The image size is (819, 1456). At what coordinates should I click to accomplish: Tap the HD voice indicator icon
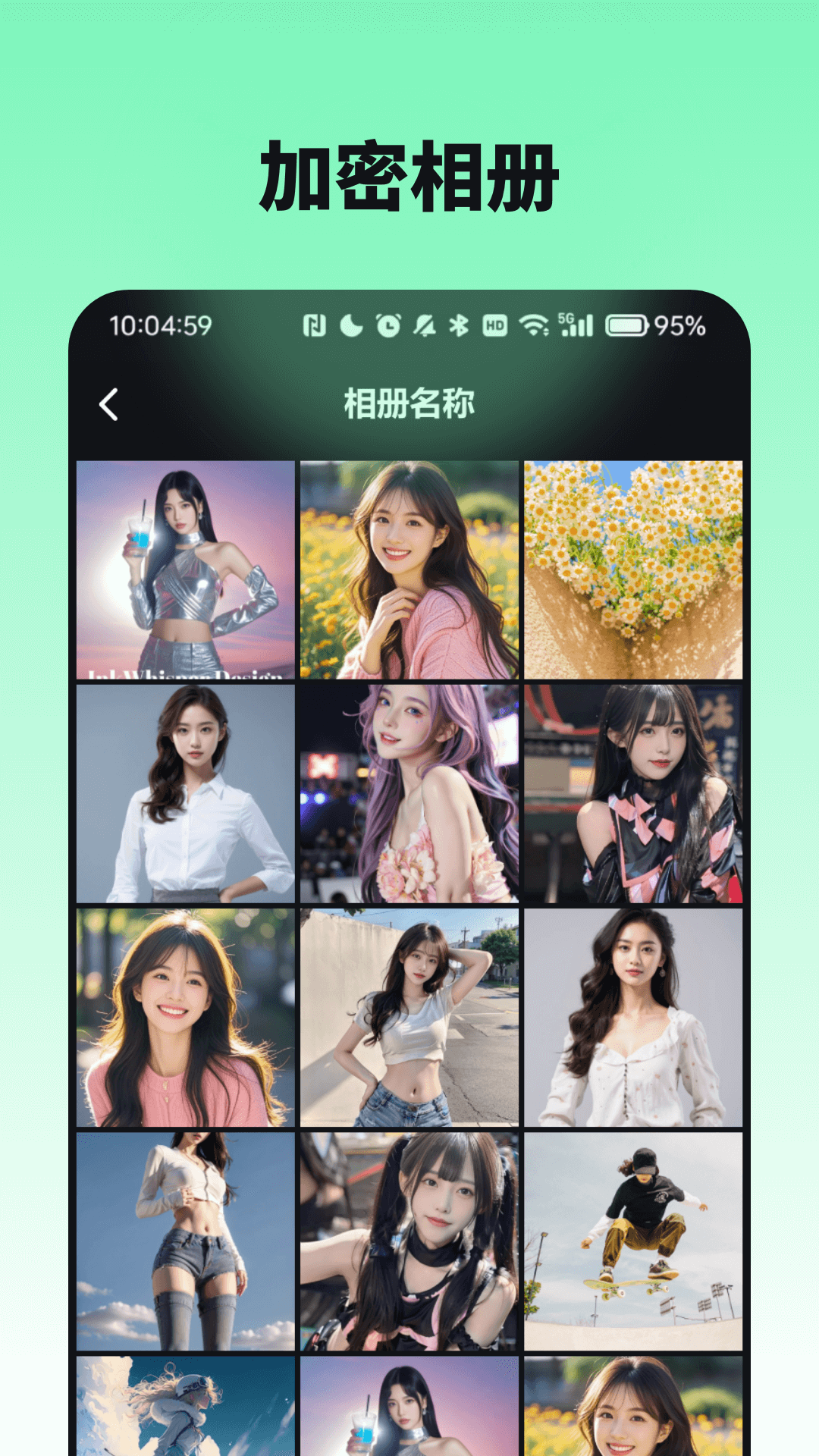494,326
